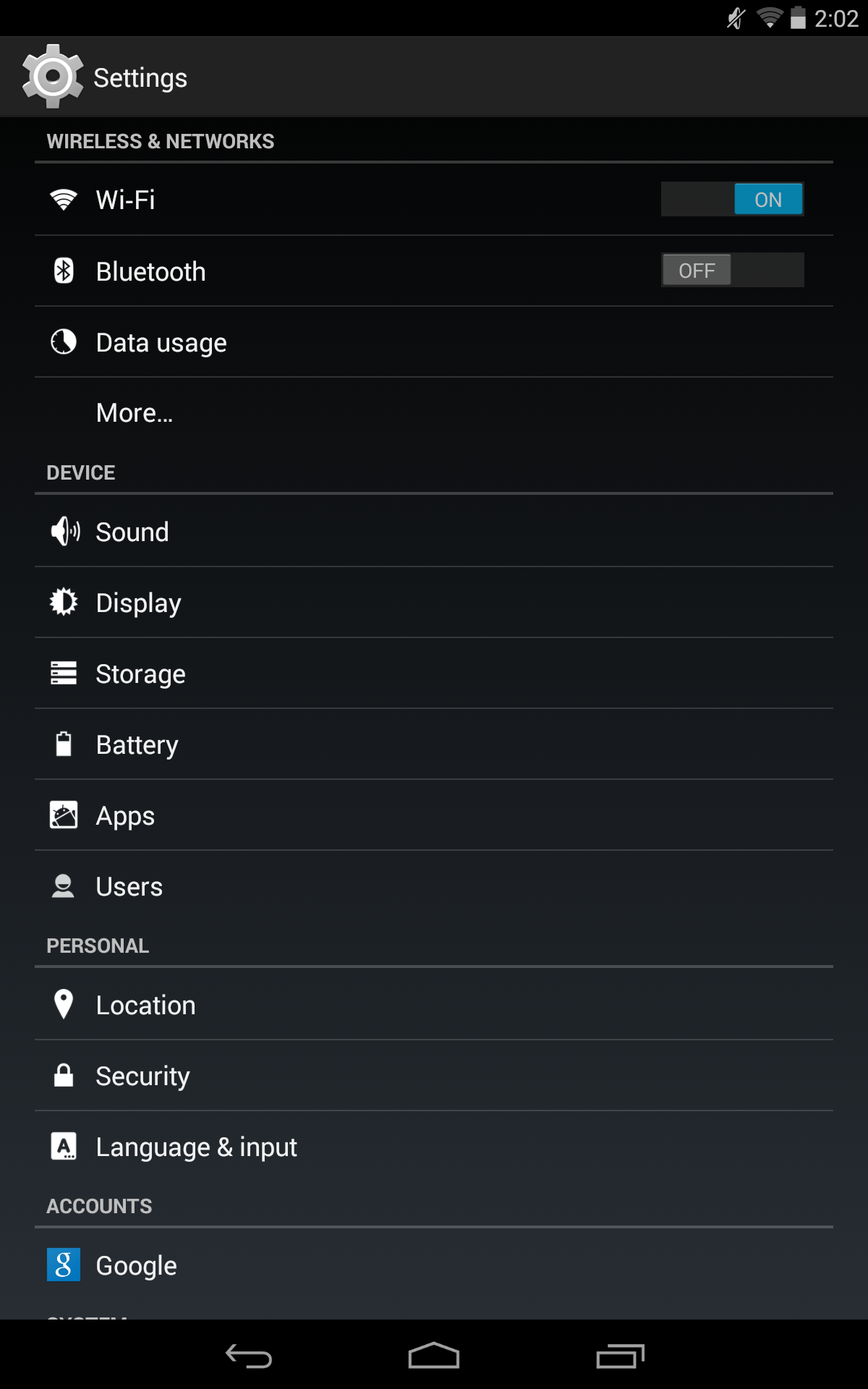Open the Apps list
868x1389 pixels.
point(434,815)
